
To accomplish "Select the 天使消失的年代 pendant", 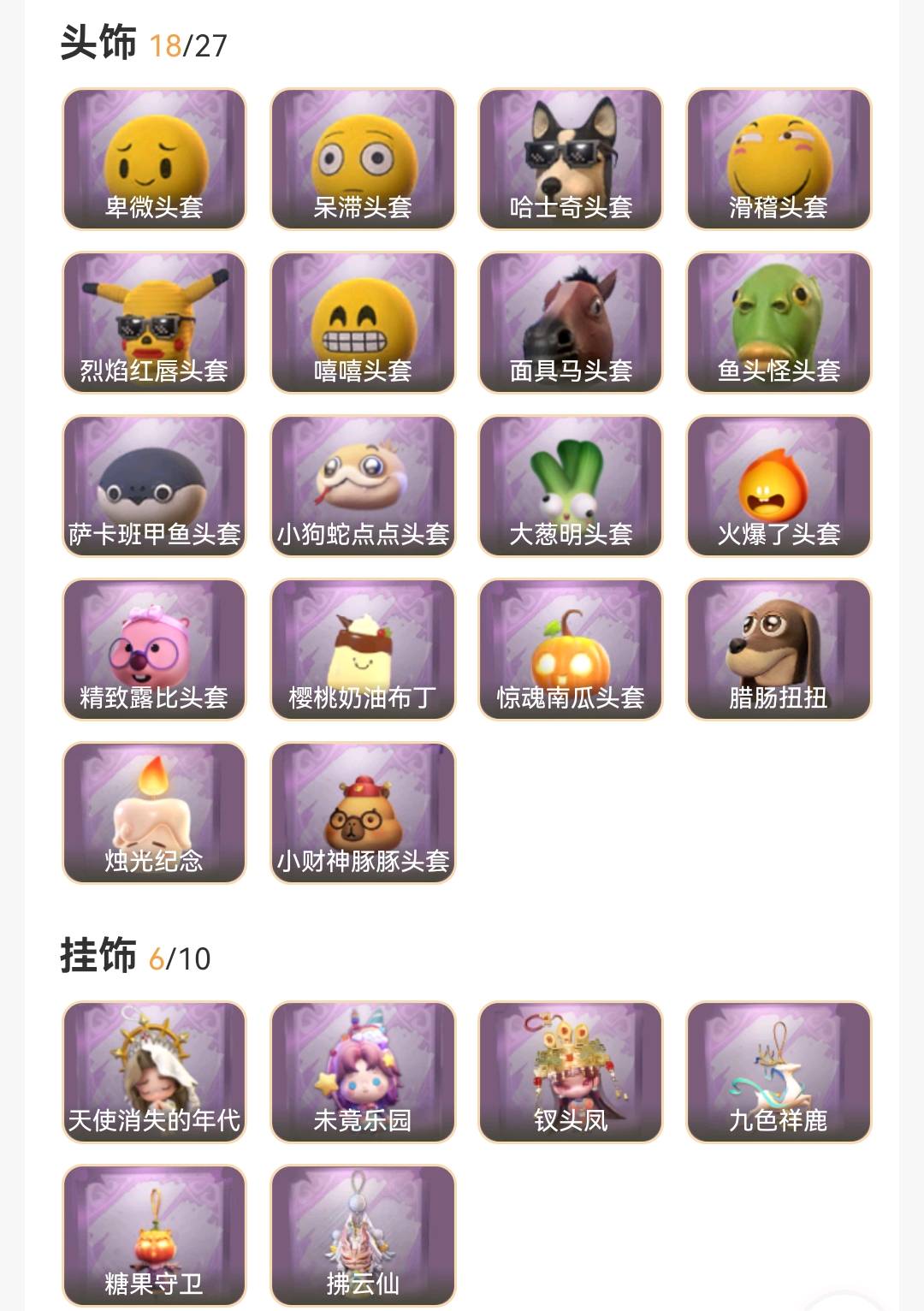I will (154, 1072).
